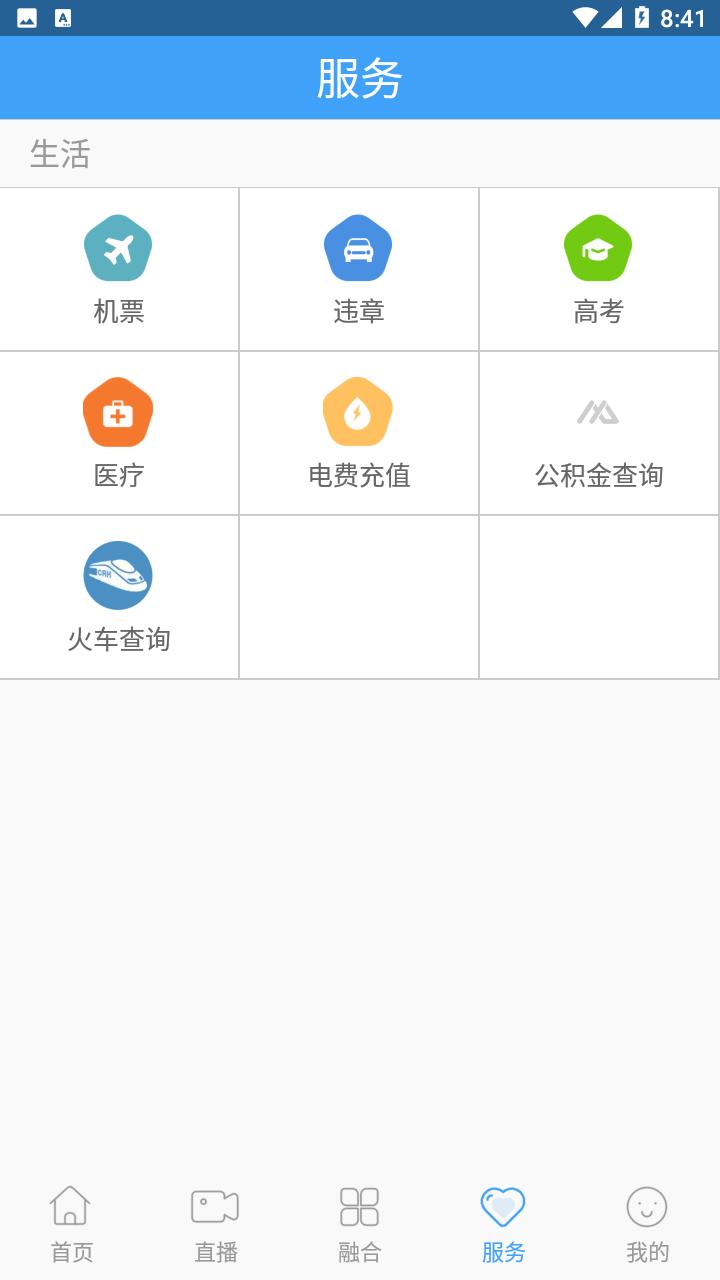This screenshot has width=720, height=1280.
Task: Tap the 服务 services tab
Action: pos(503,1224)
